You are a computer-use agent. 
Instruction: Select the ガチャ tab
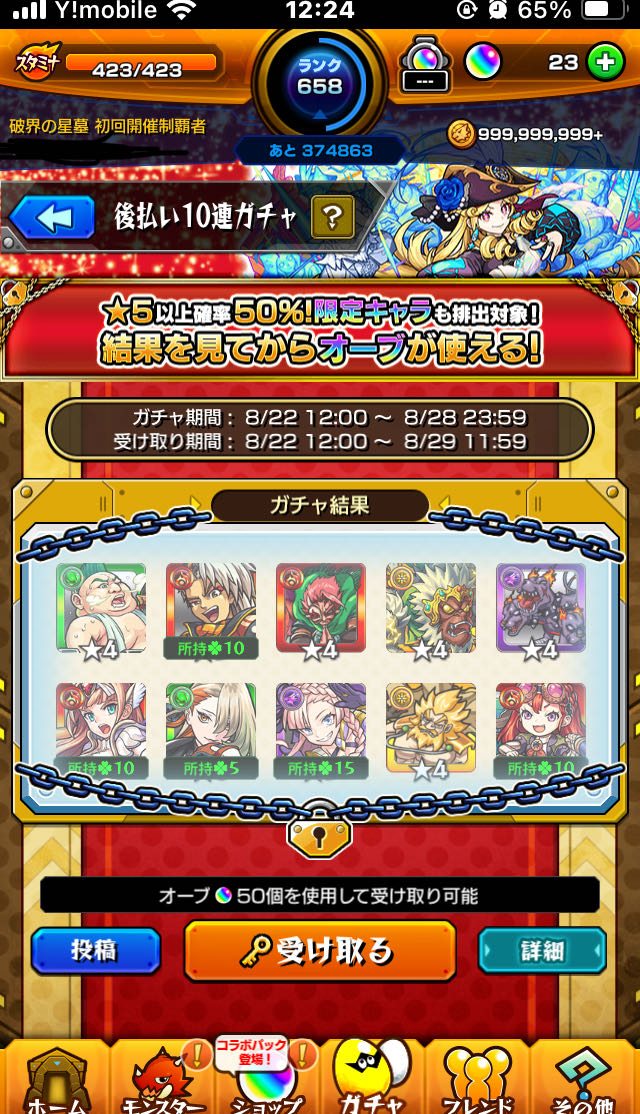coord(372,1080)
